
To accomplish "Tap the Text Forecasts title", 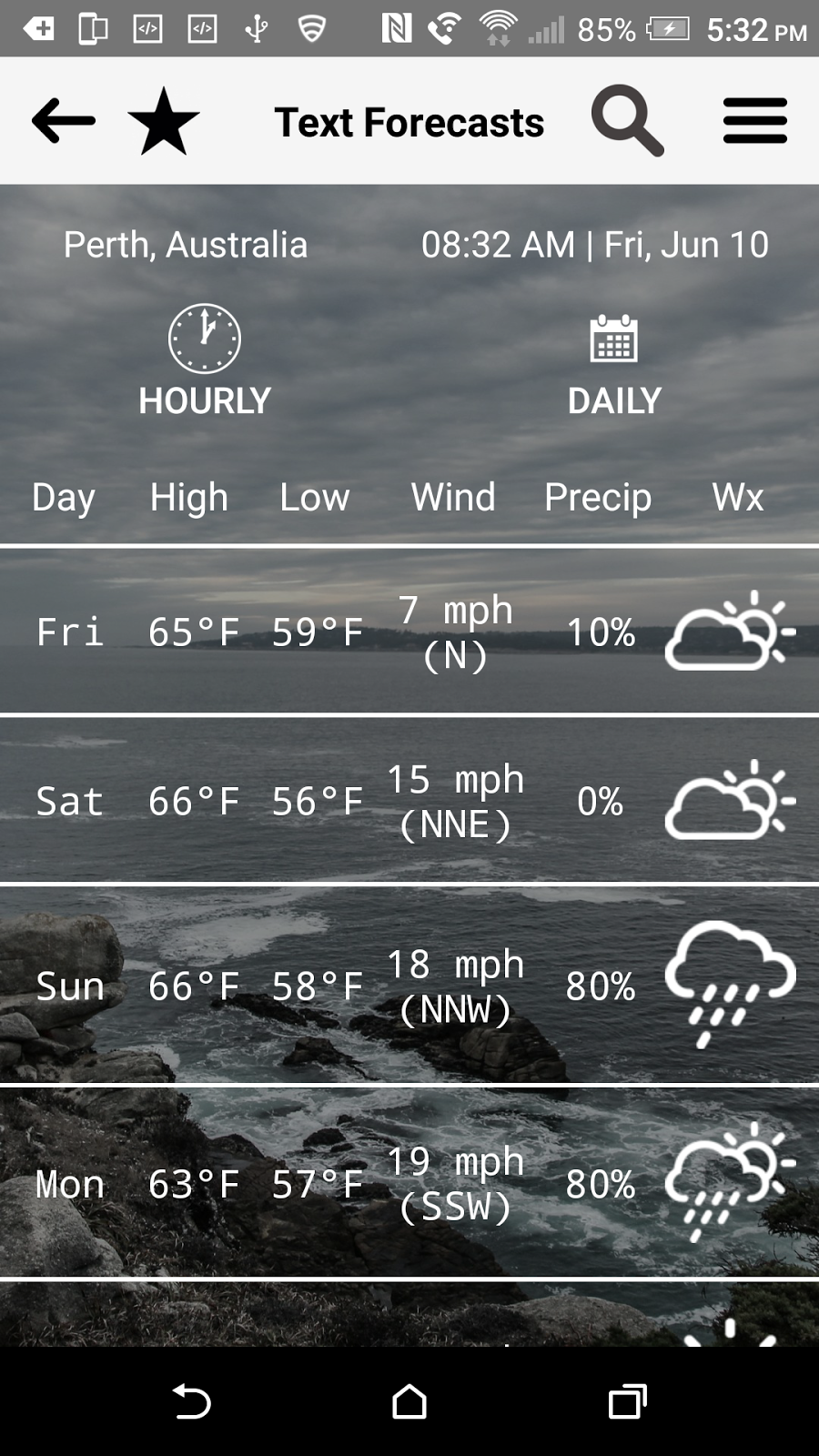I will pos(409,119).
